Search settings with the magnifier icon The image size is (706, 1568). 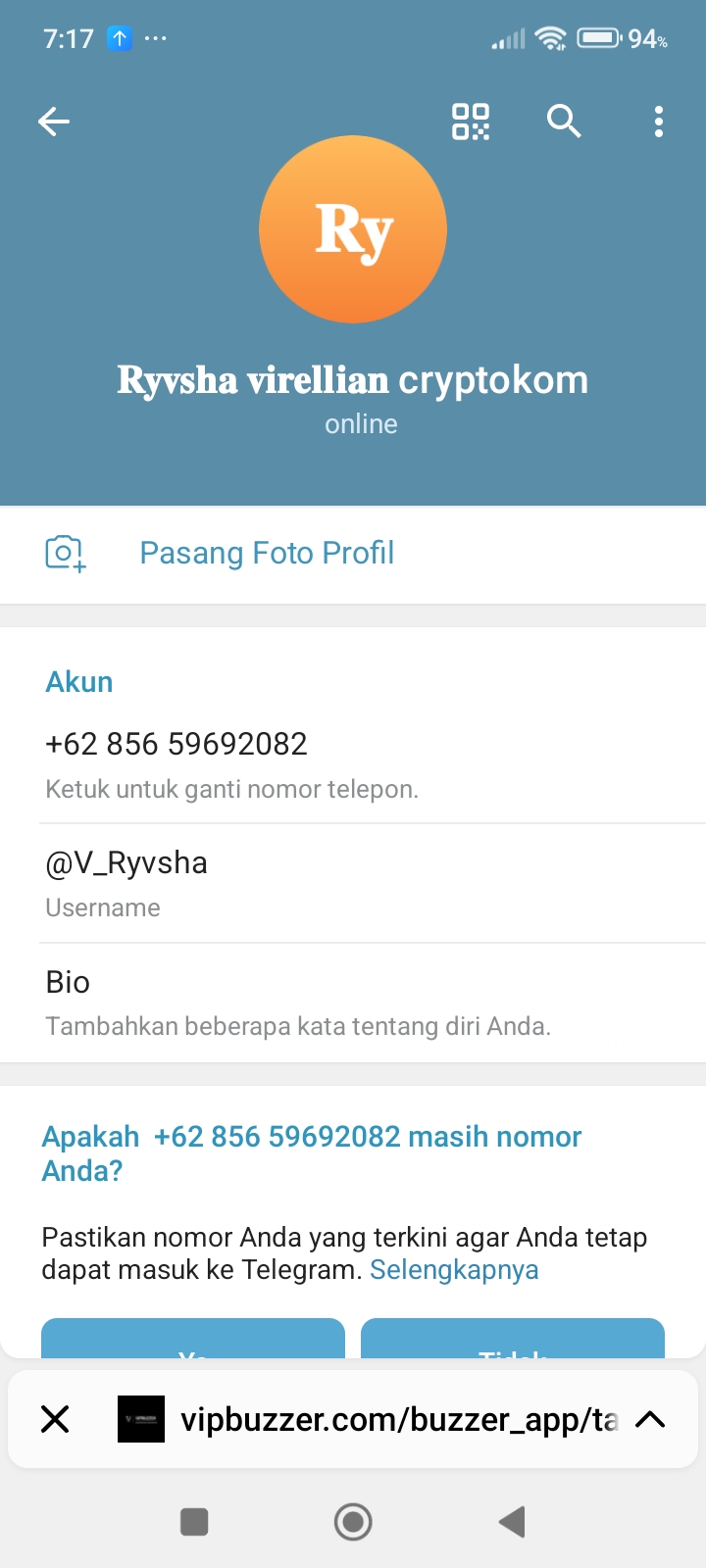(x=564, y=122)
